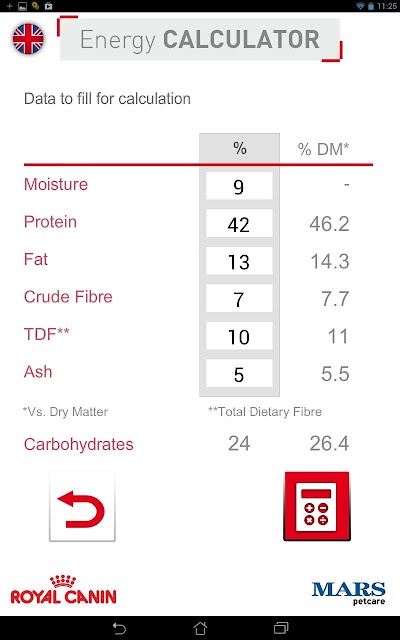Edit the Ash percentage field
Screen dimensions: 400x640
[239, 373]
